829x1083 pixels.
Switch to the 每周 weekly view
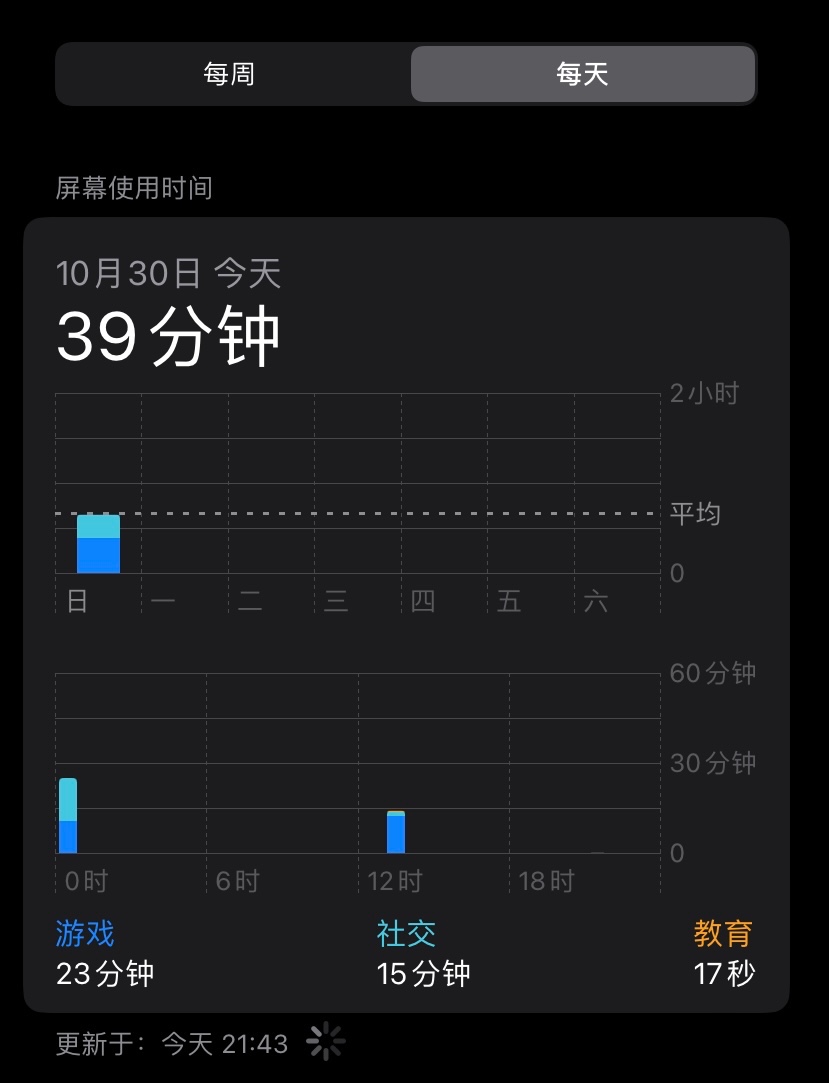[230, 74]
